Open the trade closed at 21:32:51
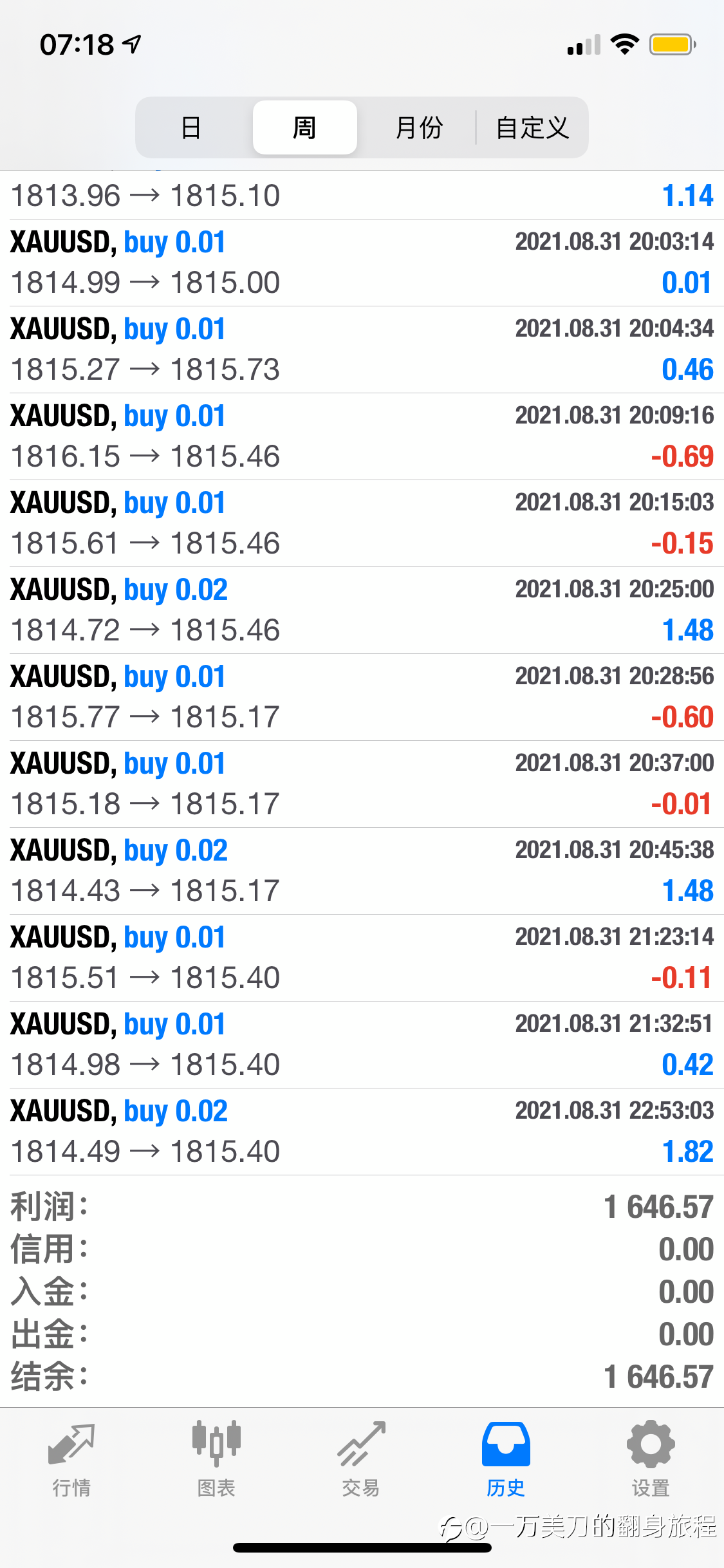Viewport: 724px width, 1568px height. [362, 1045]
